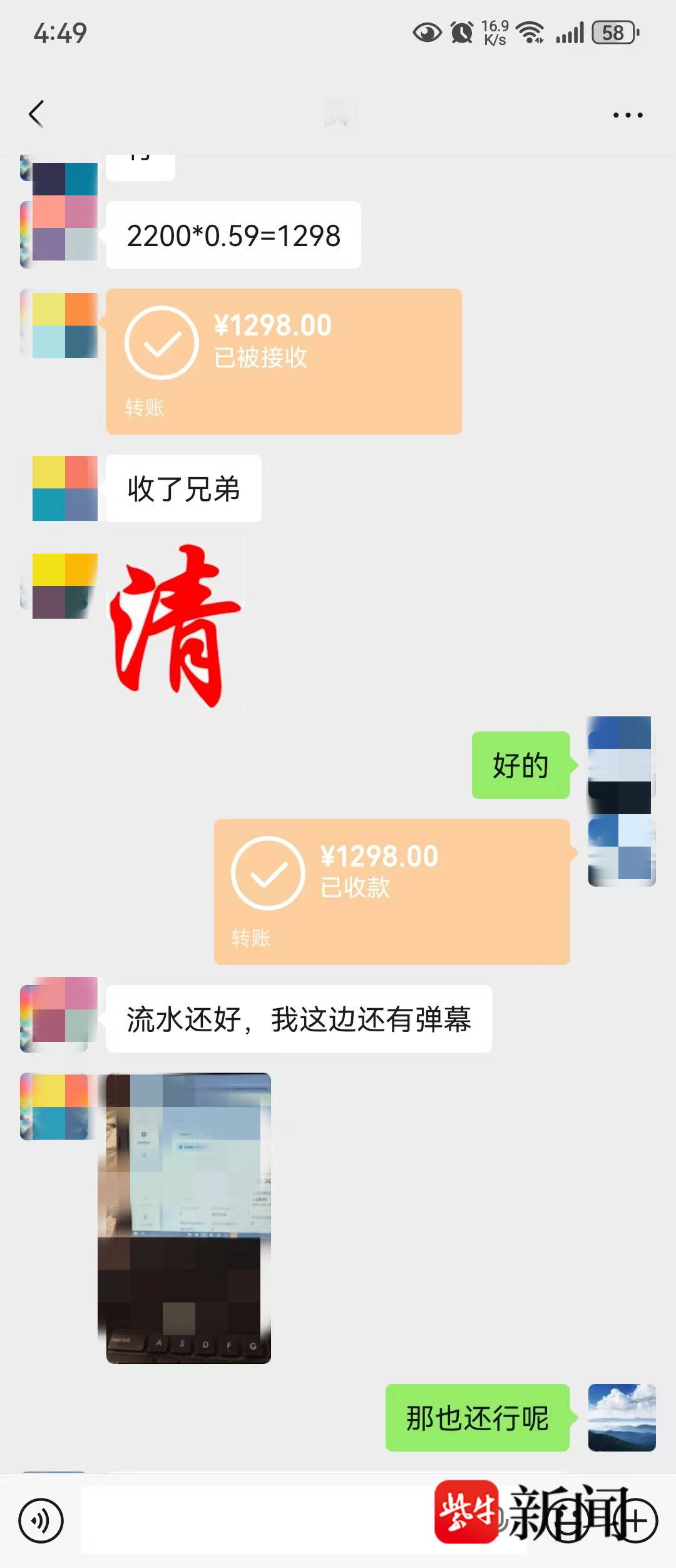
Task: Switch to voice message input
Action: tap(41, 1520)
